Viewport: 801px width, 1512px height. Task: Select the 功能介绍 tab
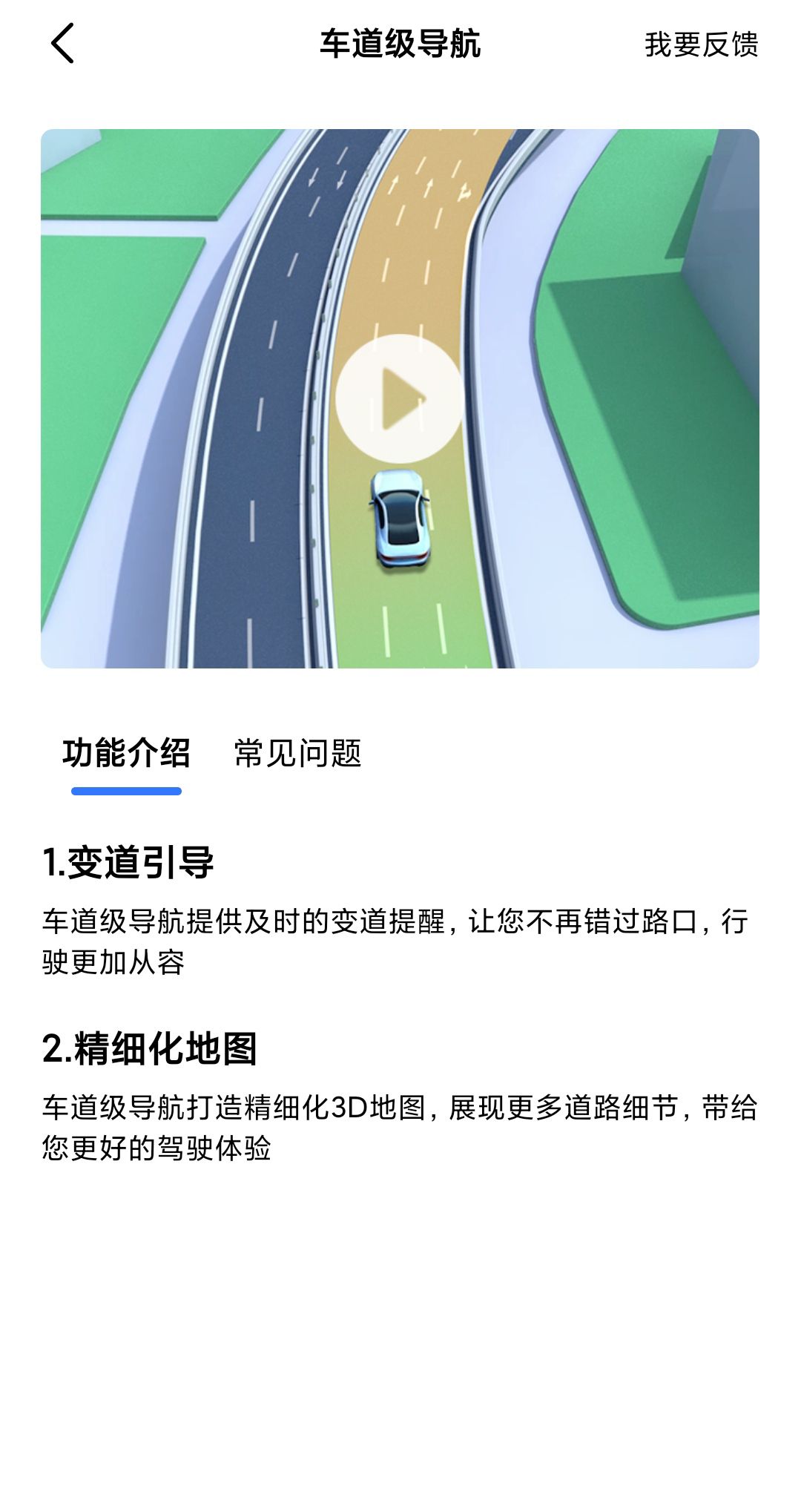tap(126, 753)
